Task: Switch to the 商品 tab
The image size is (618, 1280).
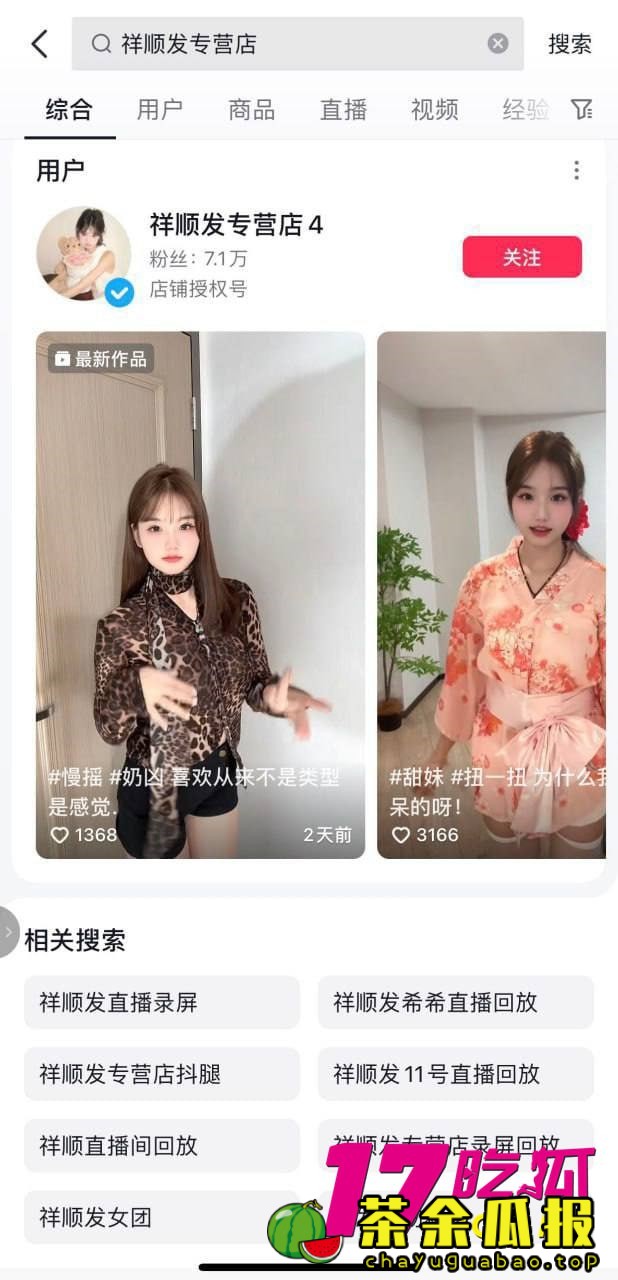Action: pyautogui.click(x=251, y=110)
